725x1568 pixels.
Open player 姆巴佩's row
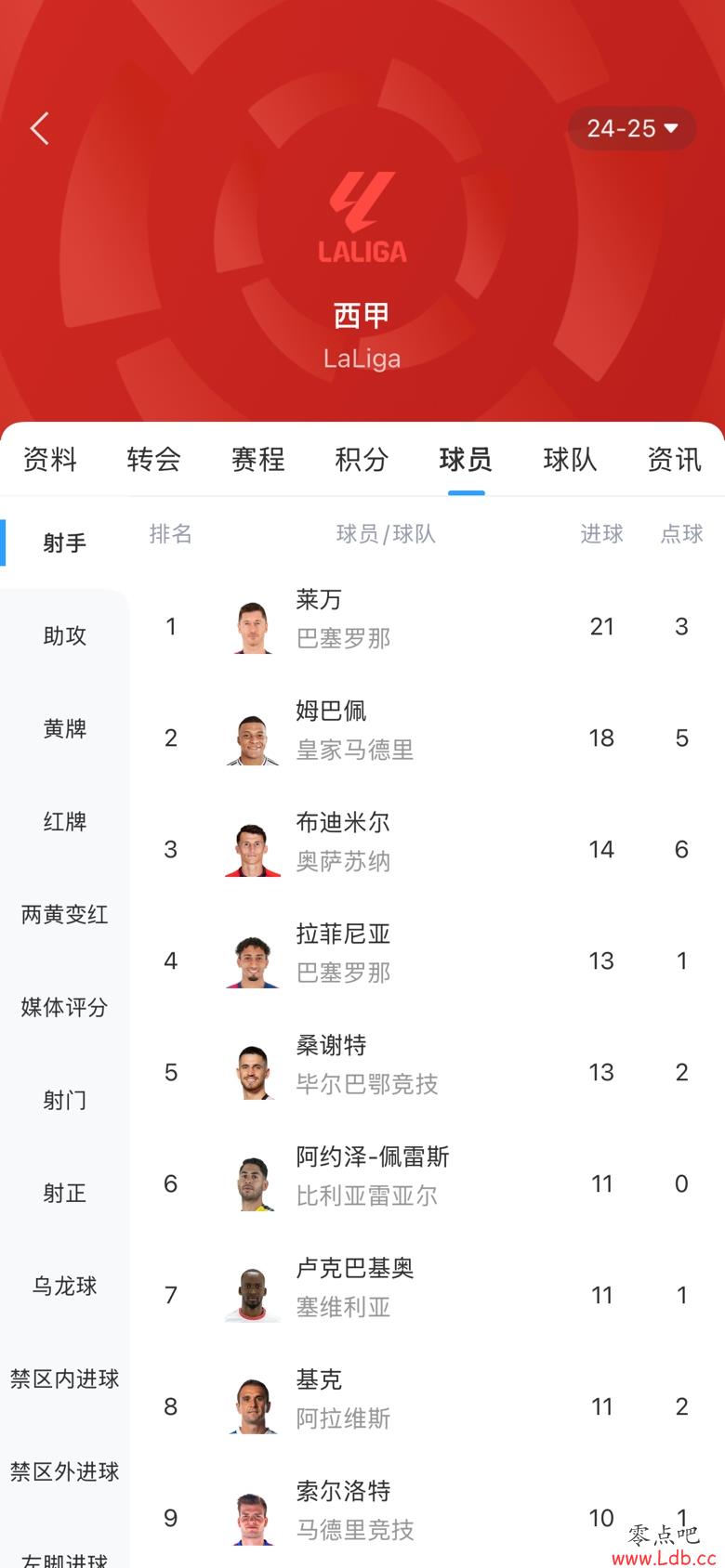[x=428, y=738]
